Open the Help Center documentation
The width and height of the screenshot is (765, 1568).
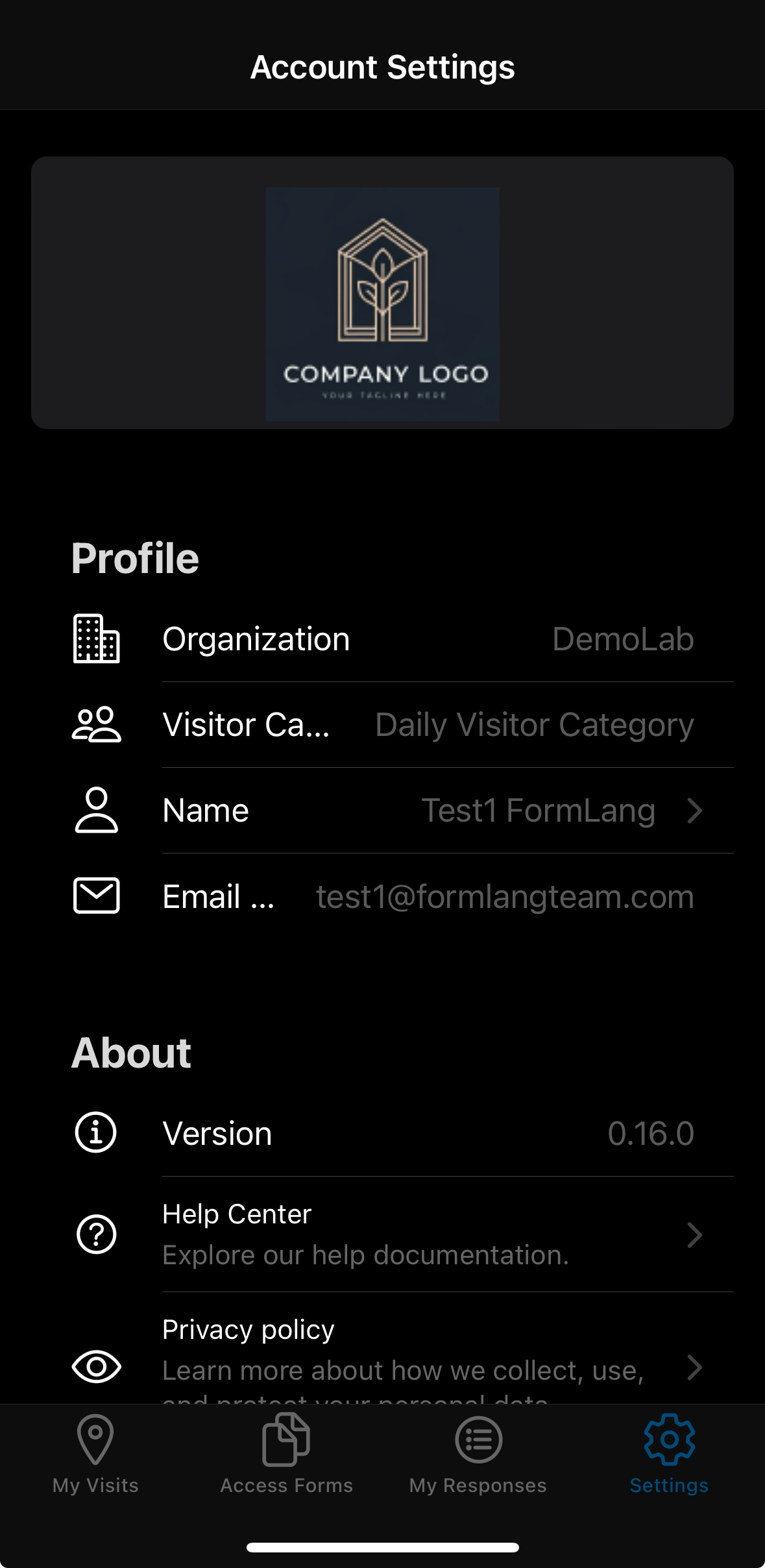click(x=415, y=1234)
